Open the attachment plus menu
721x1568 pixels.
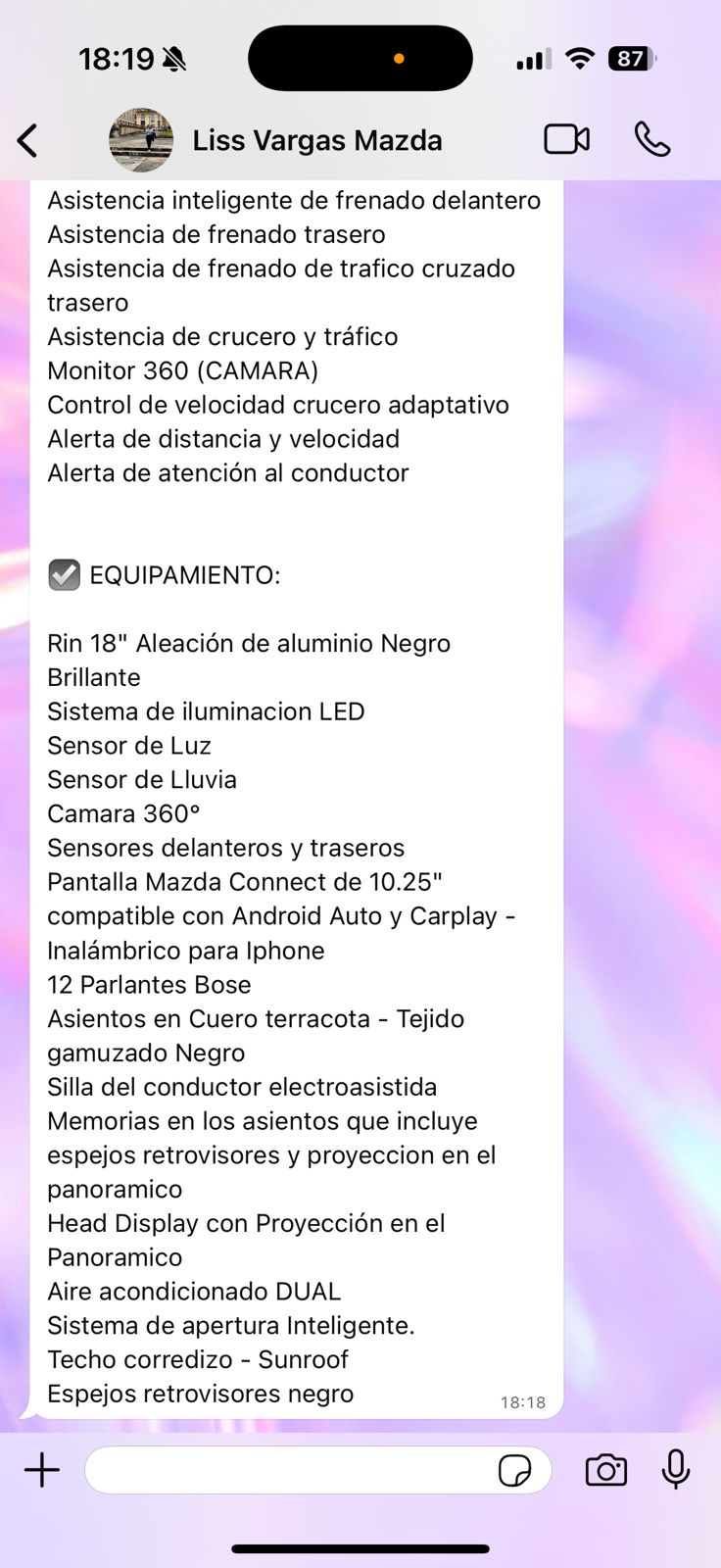click(x=42, y=1470)
